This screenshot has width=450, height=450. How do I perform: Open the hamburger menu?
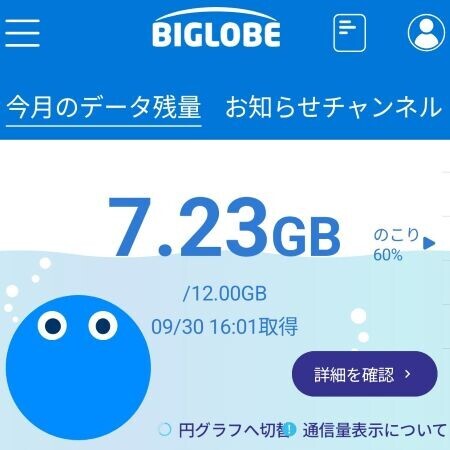point(22,33)
